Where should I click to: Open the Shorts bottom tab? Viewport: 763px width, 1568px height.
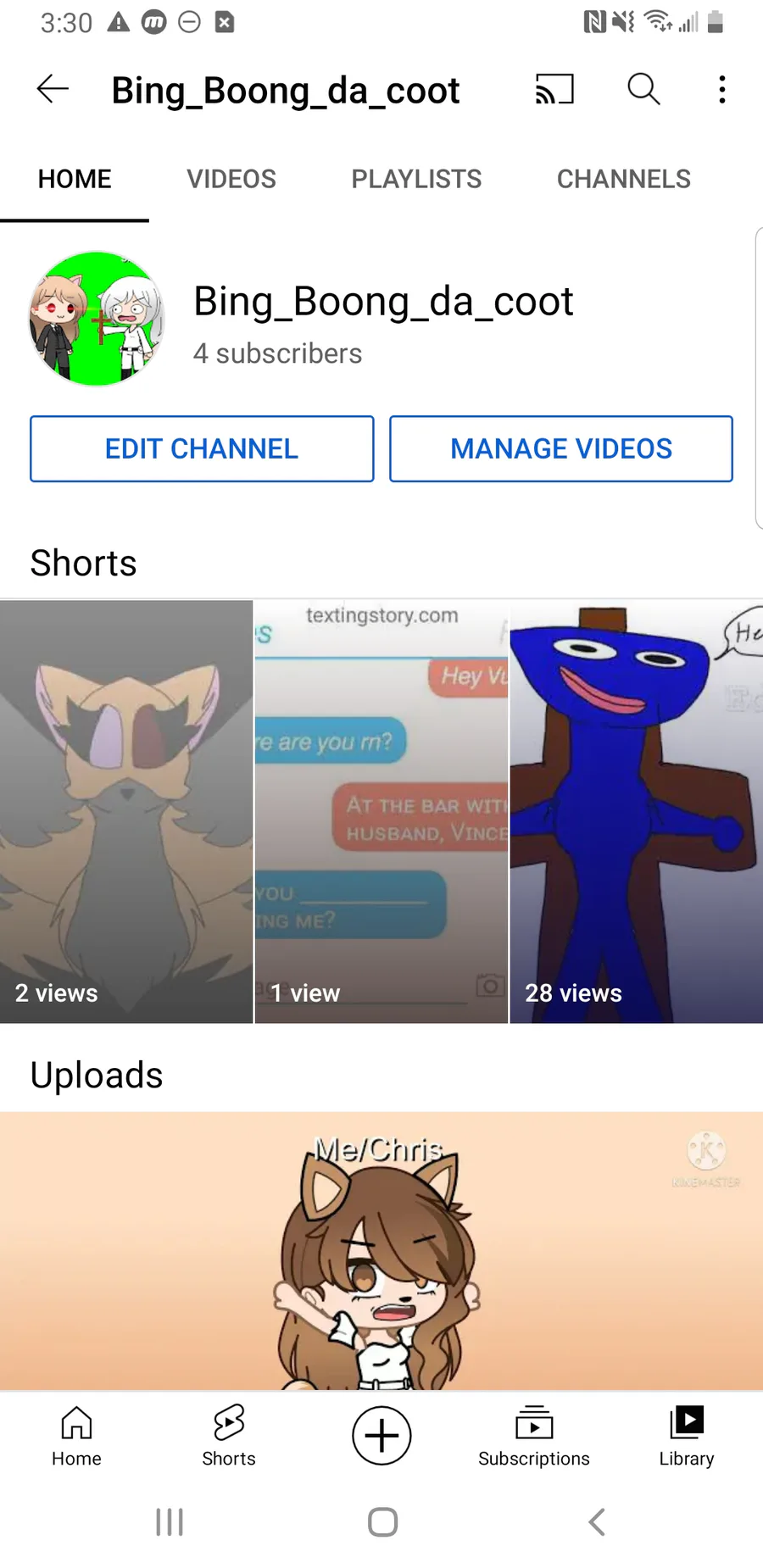(x=229, y=1435)
